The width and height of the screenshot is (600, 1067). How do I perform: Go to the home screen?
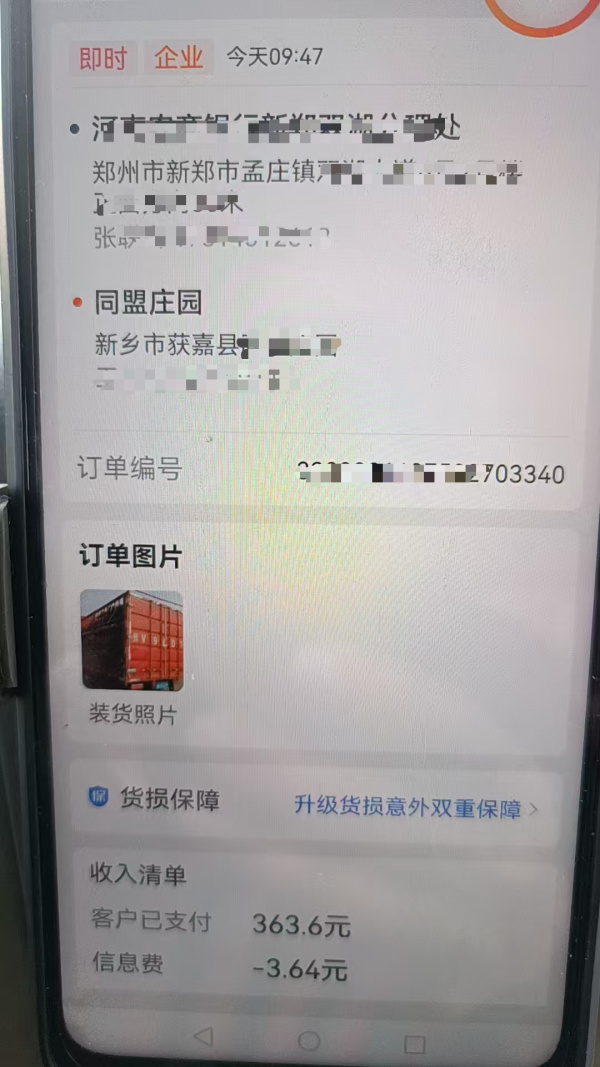[309, 1041]
